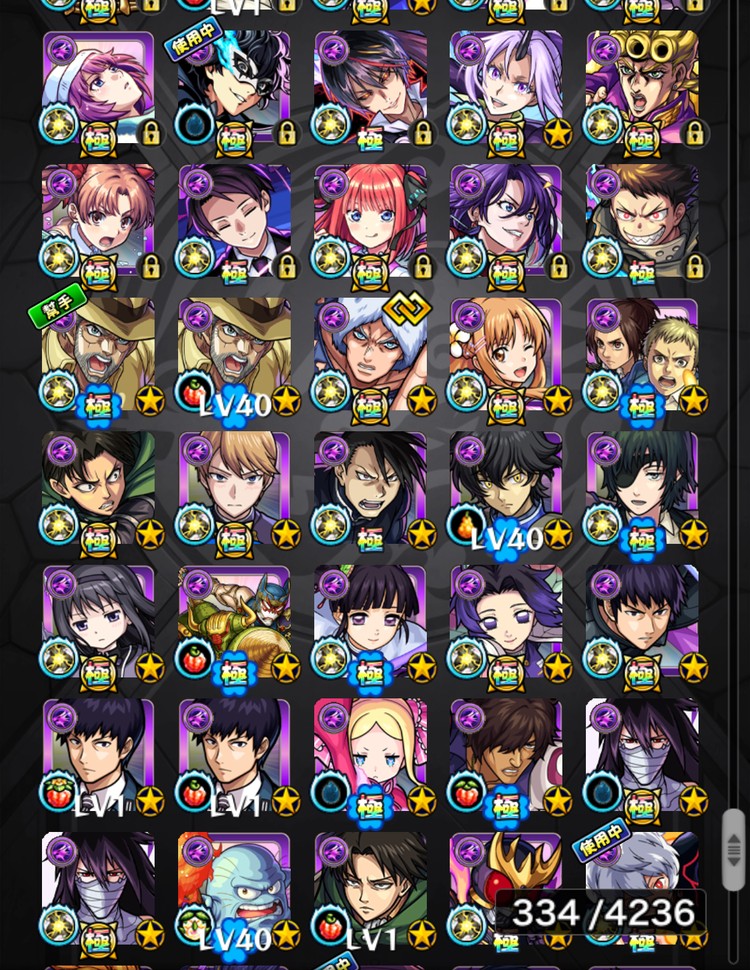Select the black-haired character with eye patch

642,489
